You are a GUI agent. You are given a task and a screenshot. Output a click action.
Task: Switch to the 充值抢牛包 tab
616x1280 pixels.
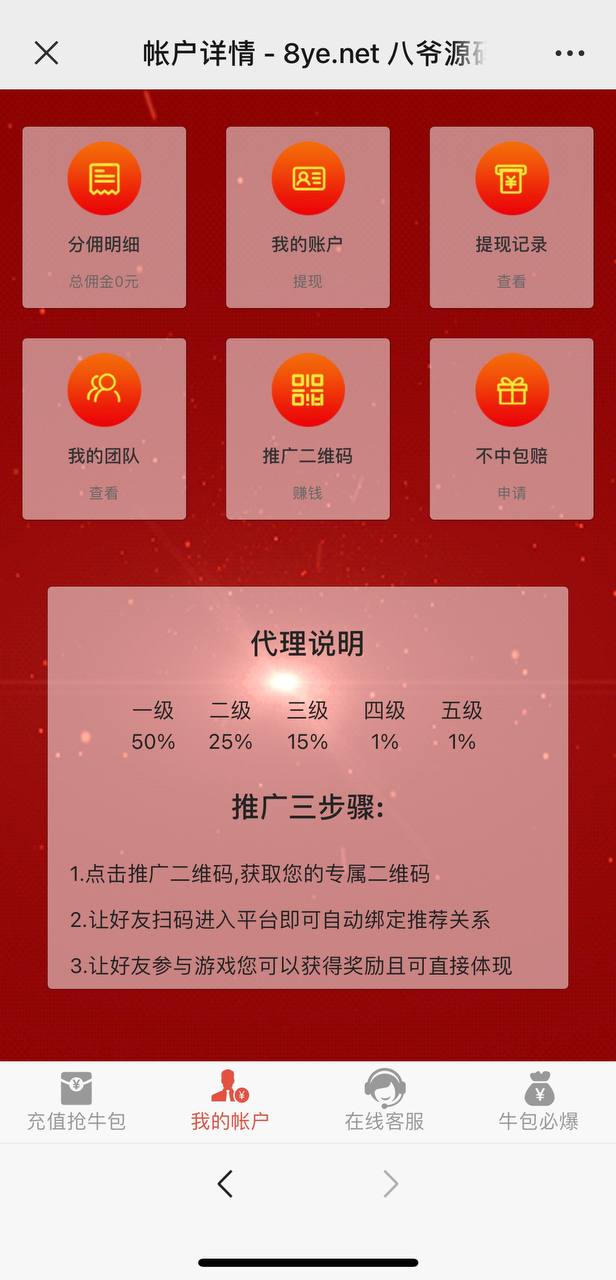pyautogui.click(x=77, y=1101)
